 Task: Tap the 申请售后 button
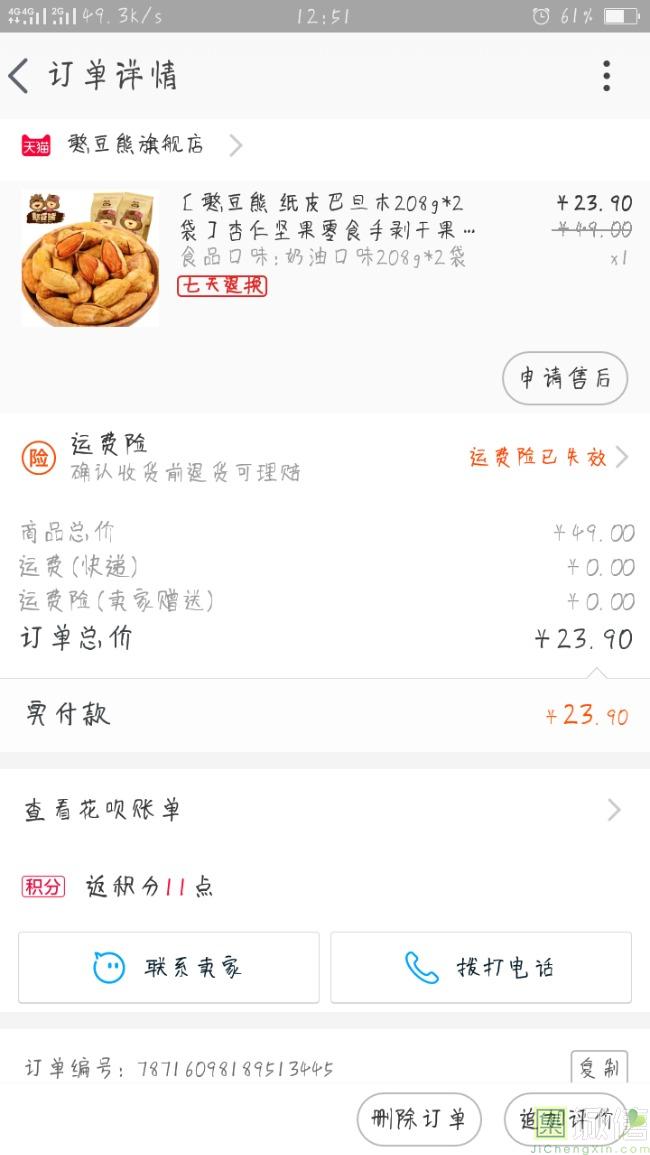564,378
